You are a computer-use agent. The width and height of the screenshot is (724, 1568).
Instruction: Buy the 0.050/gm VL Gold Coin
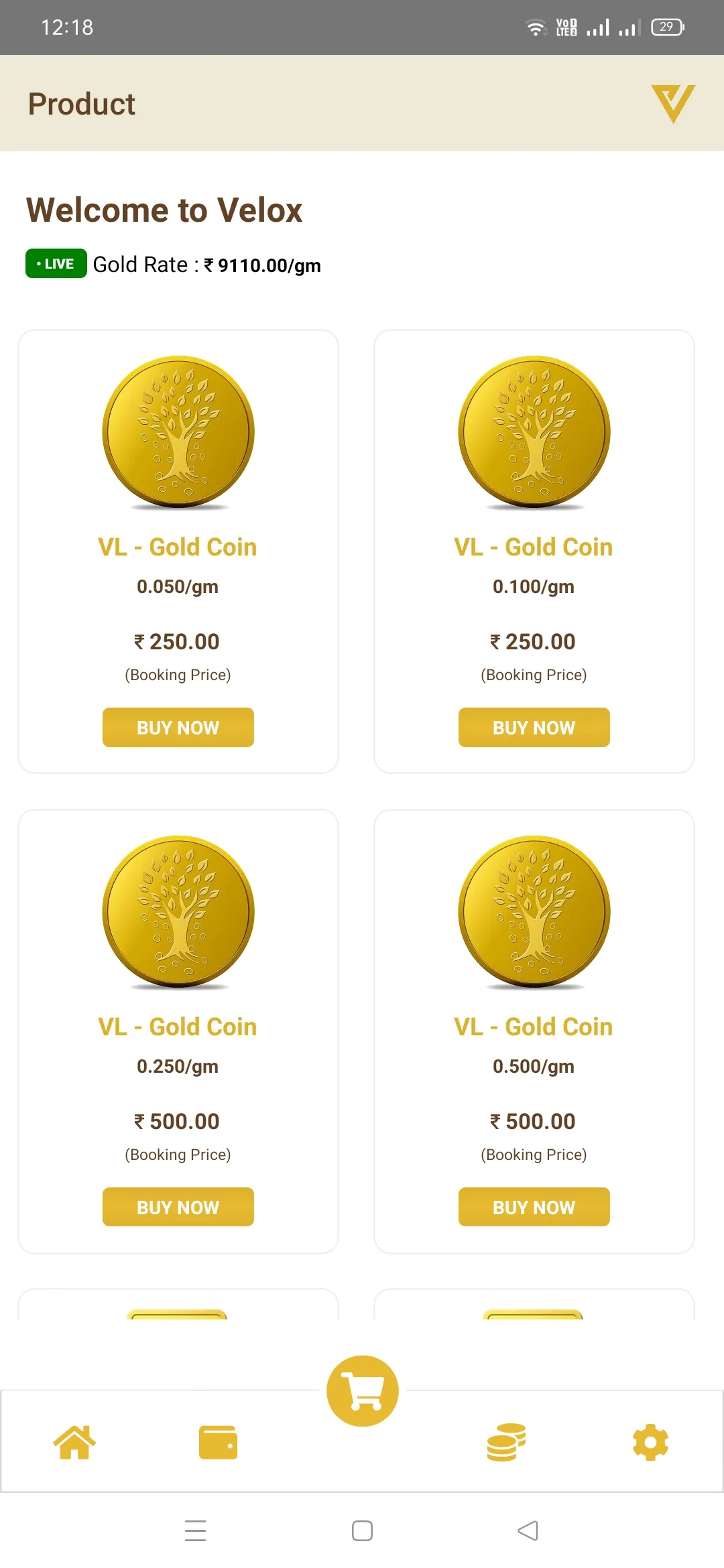click(178, 727)
